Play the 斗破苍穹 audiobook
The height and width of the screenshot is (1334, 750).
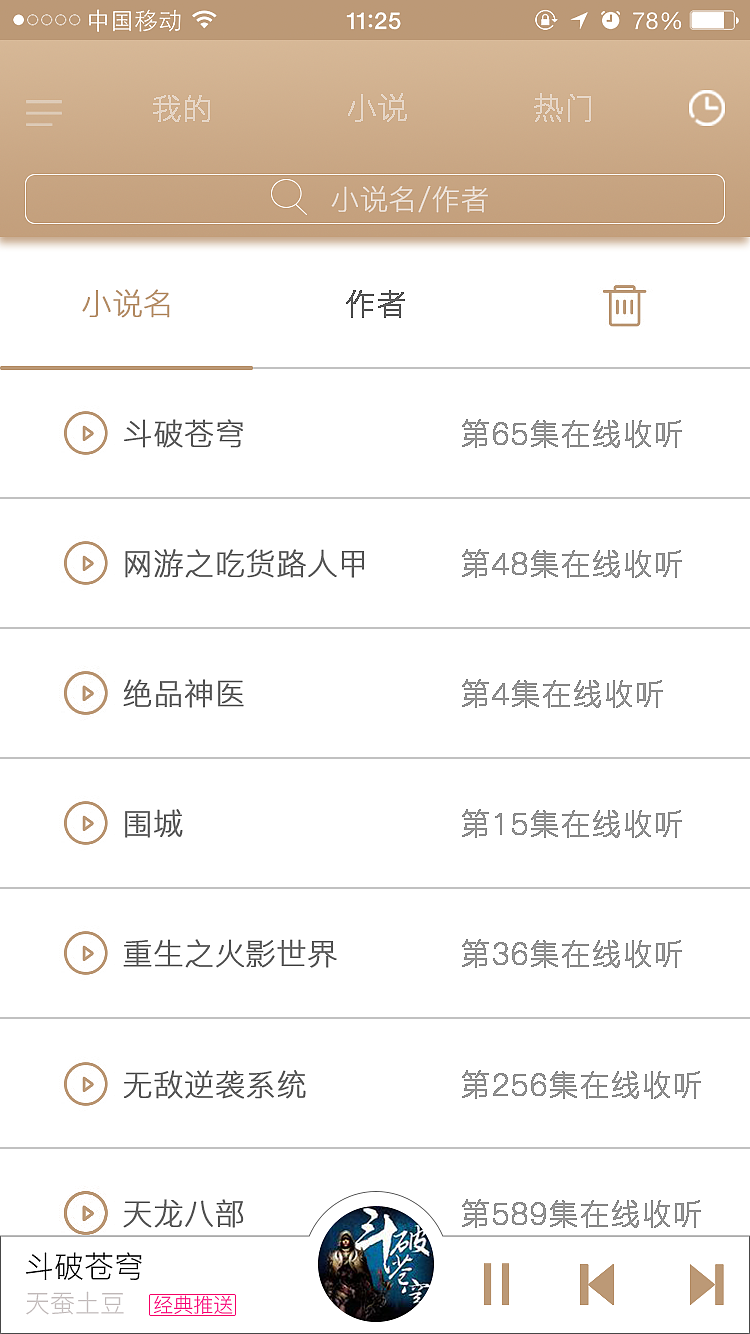pos(86,433)
